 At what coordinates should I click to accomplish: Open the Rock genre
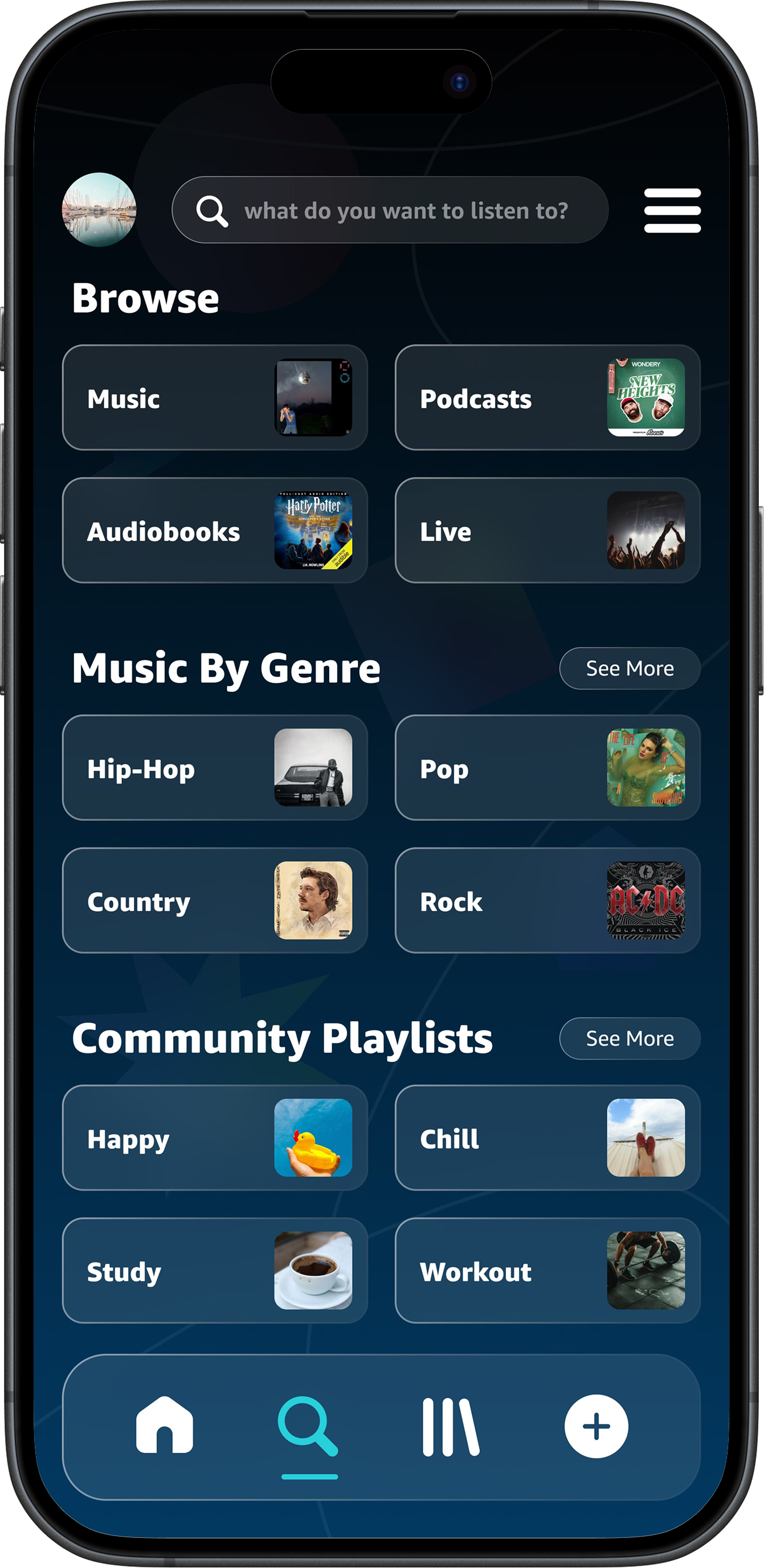tap(548, 900)
